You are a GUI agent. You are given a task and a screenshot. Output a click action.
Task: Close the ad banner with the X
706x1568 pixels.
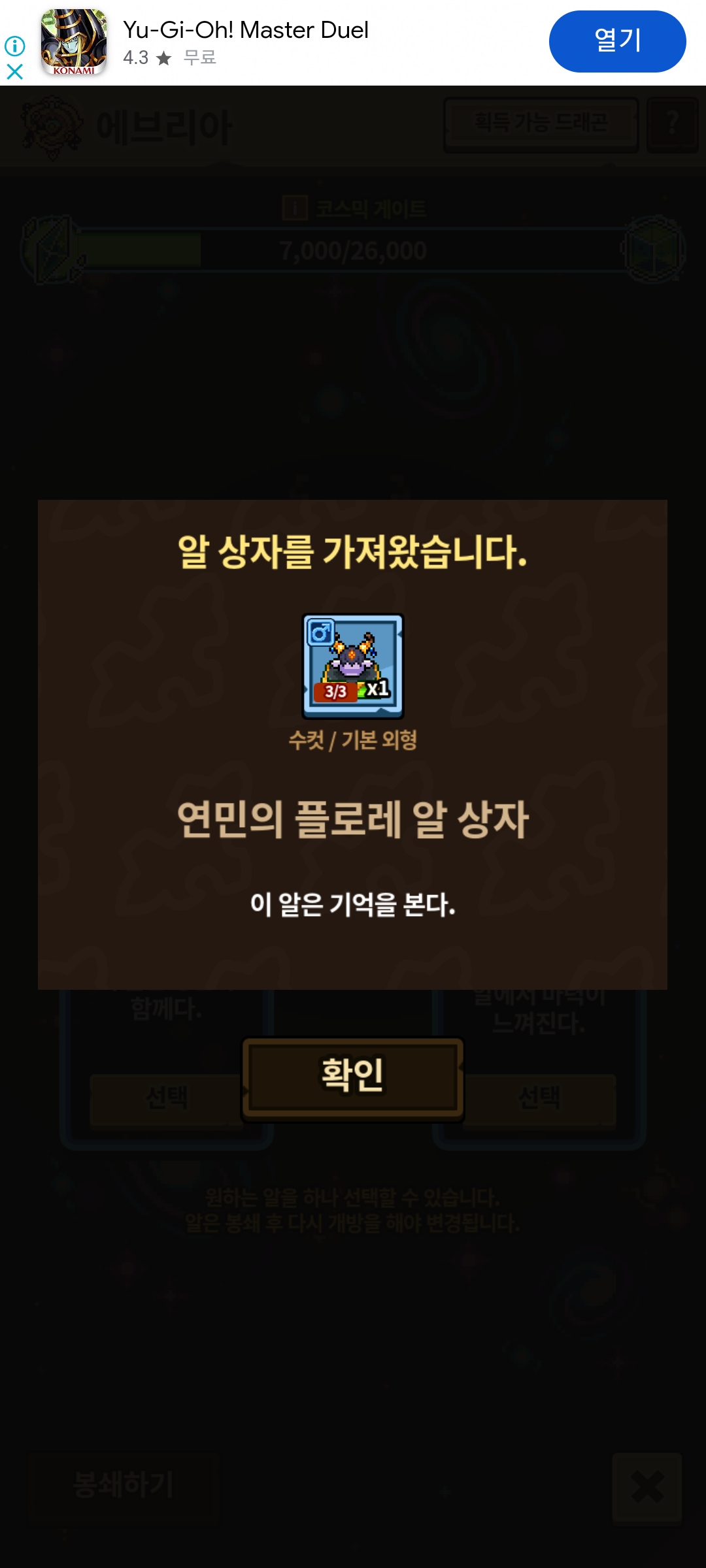click(x=15, y=71)
